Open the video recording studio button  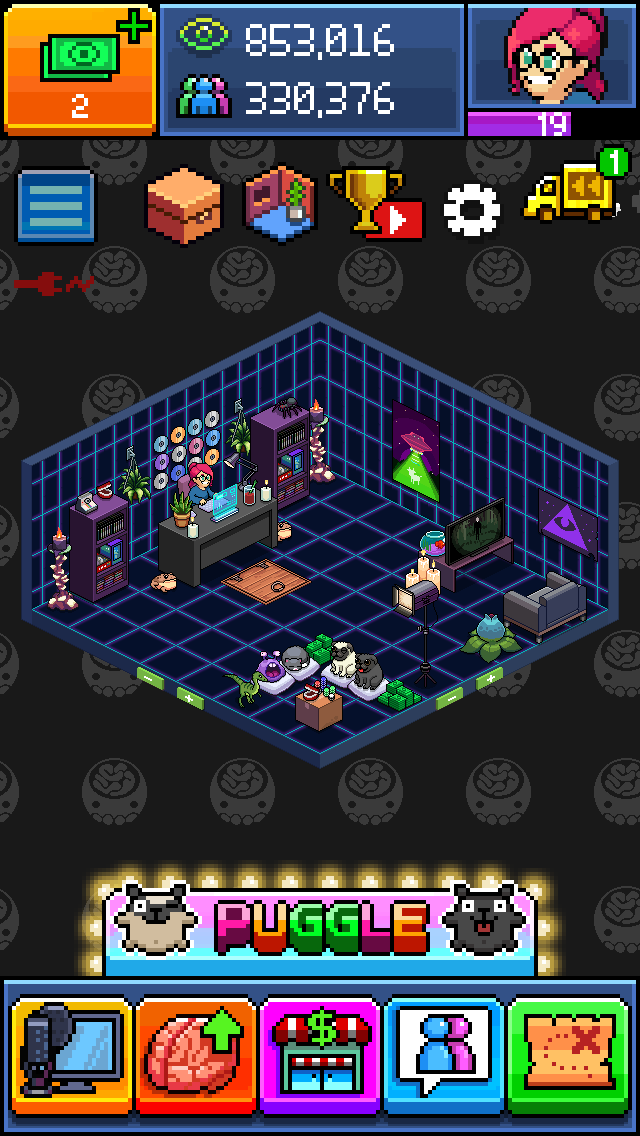tap(70, 1056)
